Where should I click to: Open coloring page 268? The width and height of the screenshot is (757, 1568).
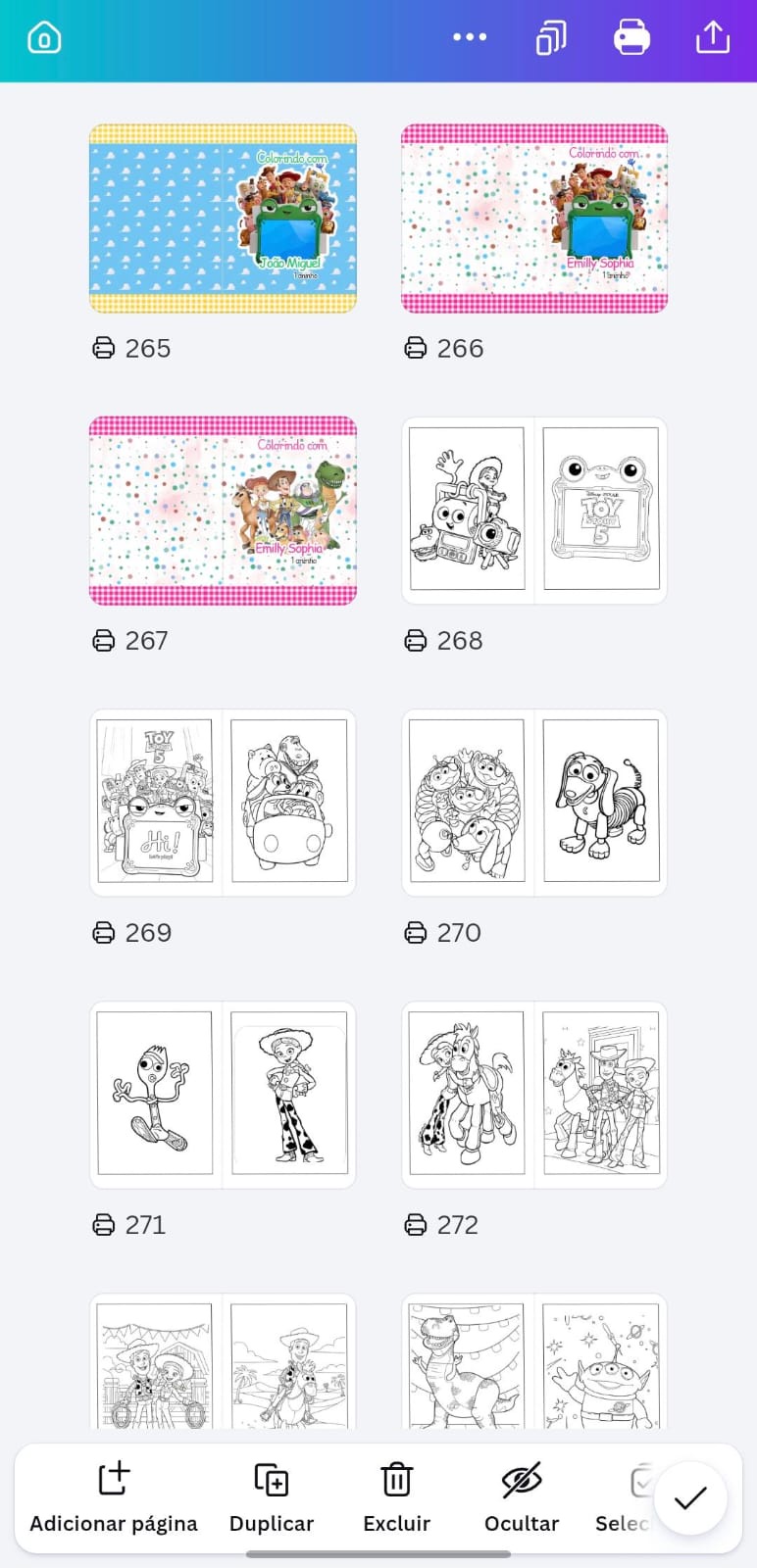coord(534,511)
